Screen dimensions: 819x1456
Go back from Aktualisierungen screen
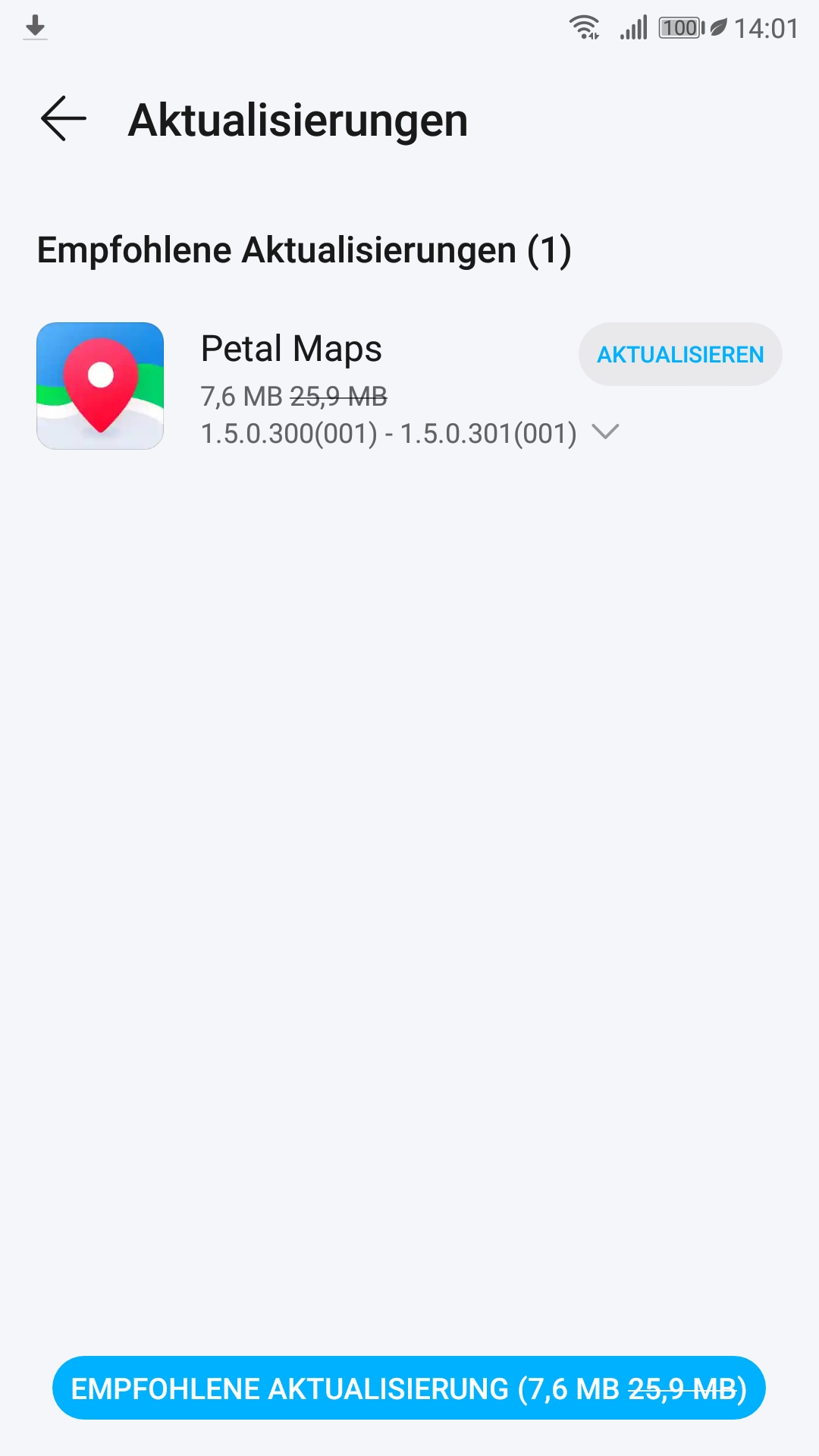coord(64,119)
